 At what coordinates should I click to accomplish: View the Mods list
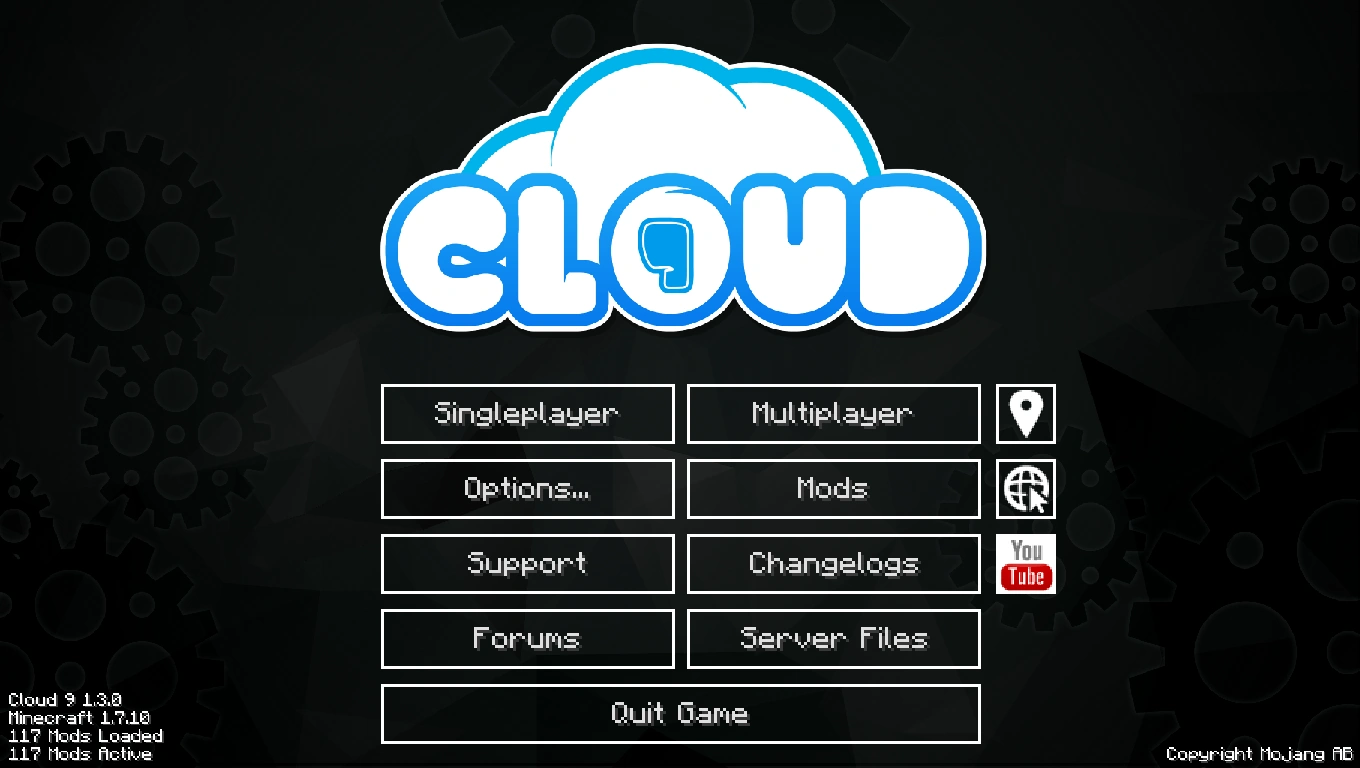(833, 489)
